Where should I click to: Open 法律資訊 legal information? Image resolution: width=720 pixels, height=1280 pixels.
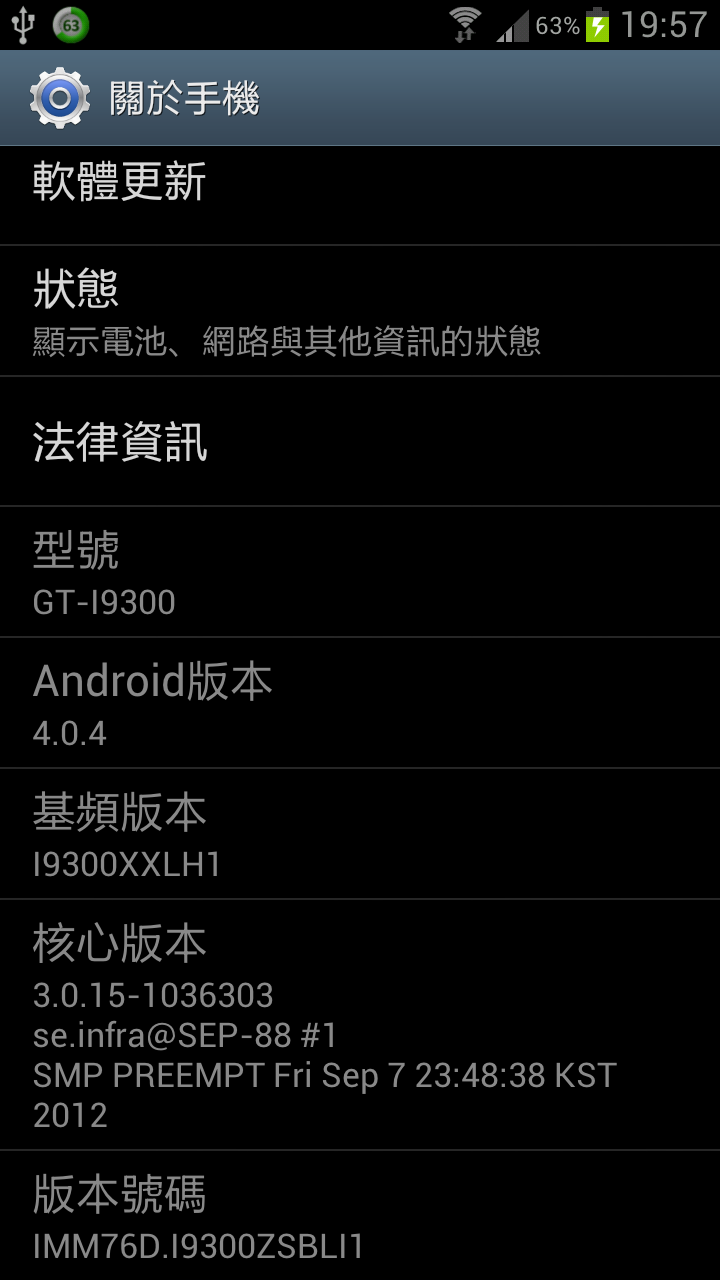pos(360,441)
